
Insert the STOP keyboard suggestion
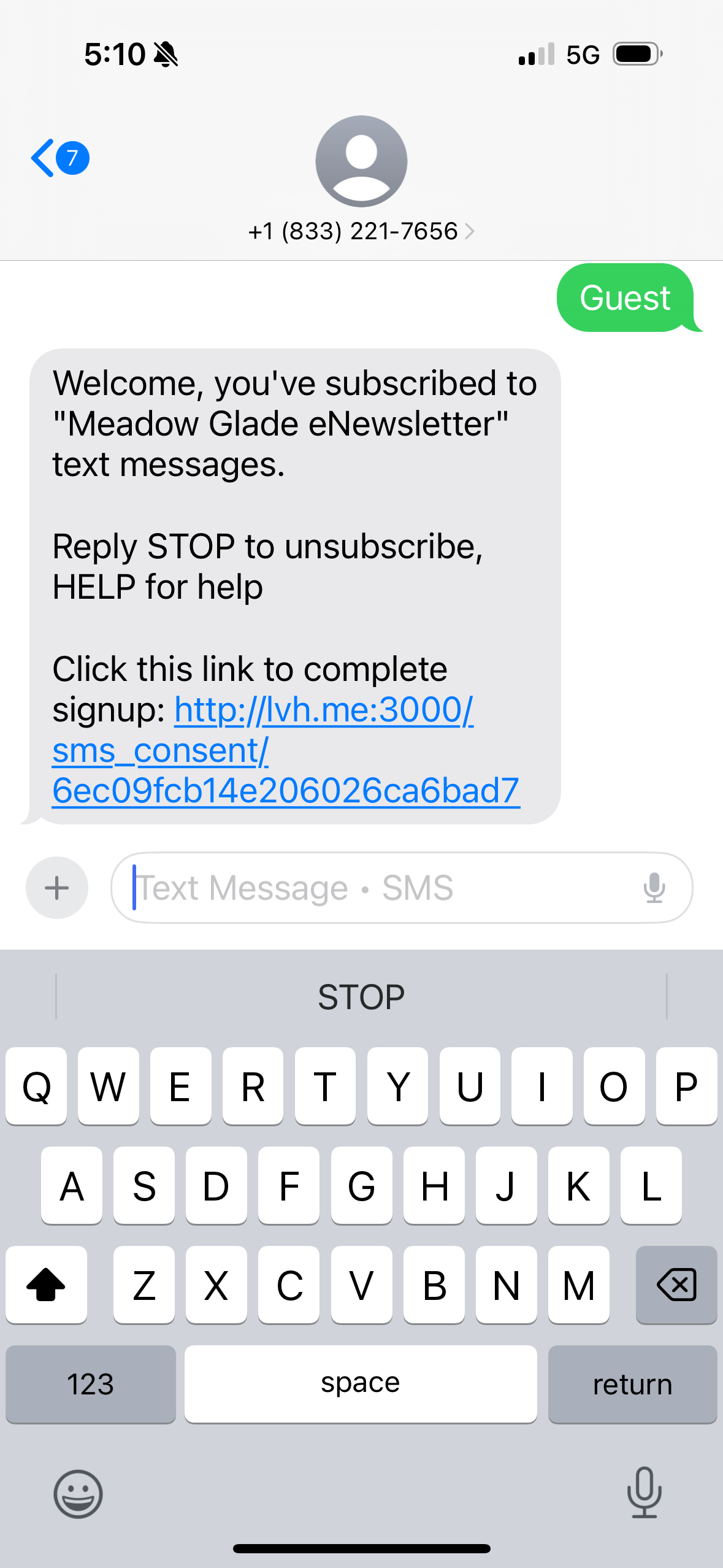pos(361,997)
